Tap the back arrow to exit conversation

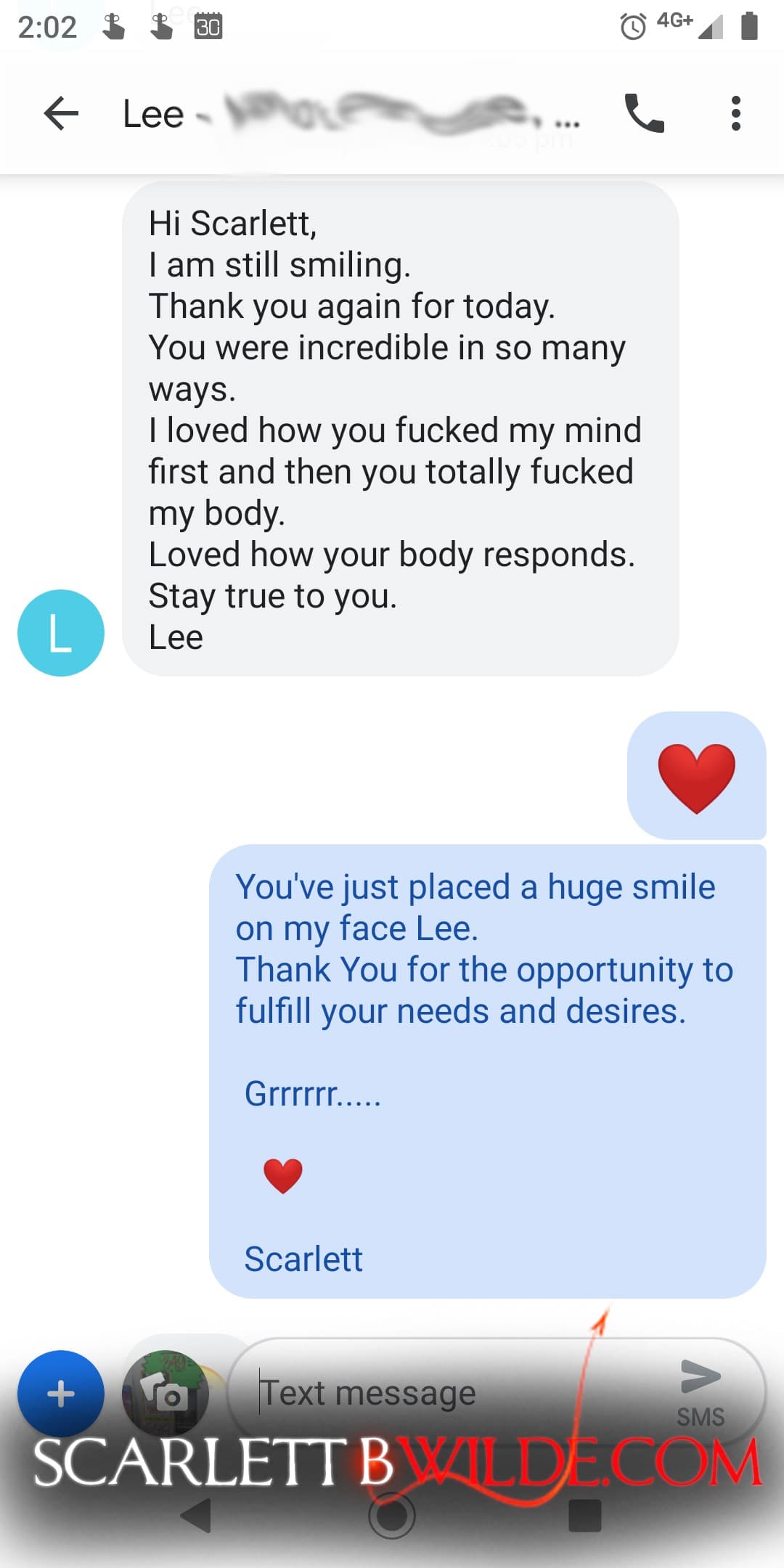(x=62, y=113)
